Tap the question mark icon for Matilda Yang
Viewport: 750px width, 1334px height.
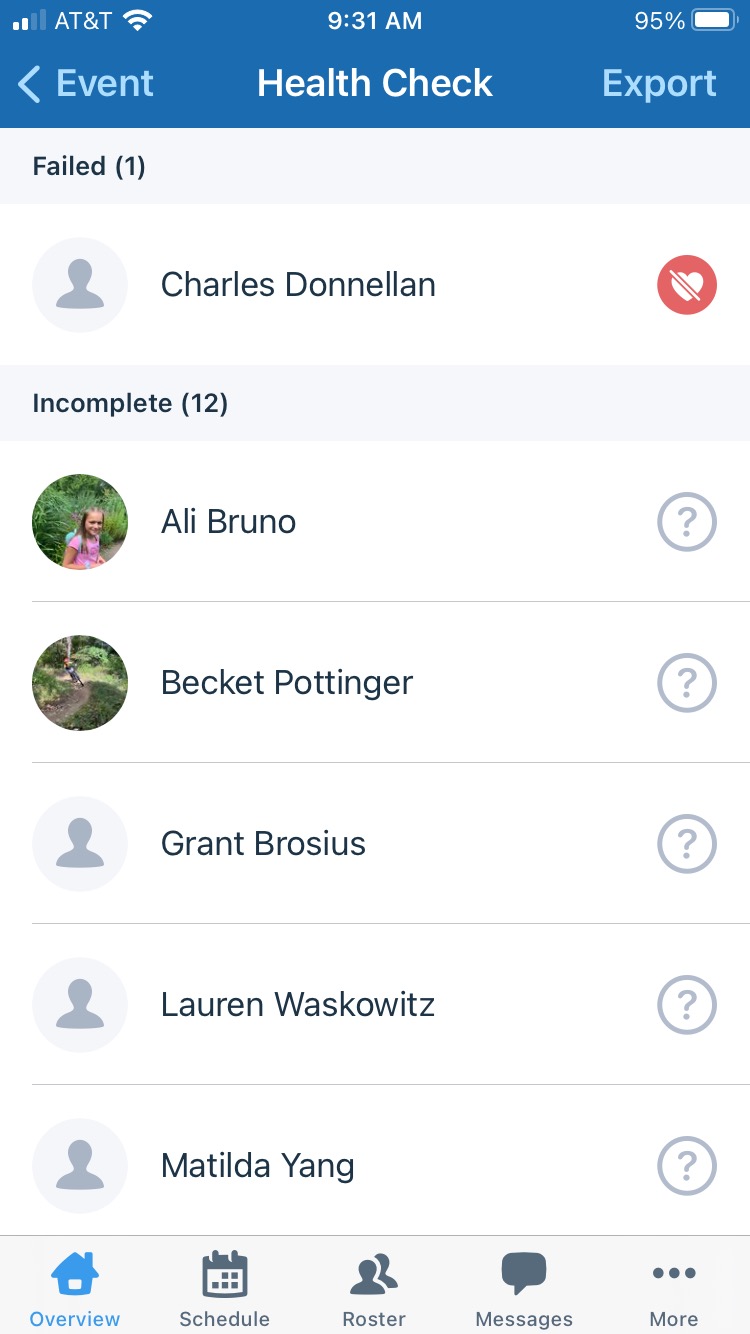pyautogui.click(x=687, y=1166)
